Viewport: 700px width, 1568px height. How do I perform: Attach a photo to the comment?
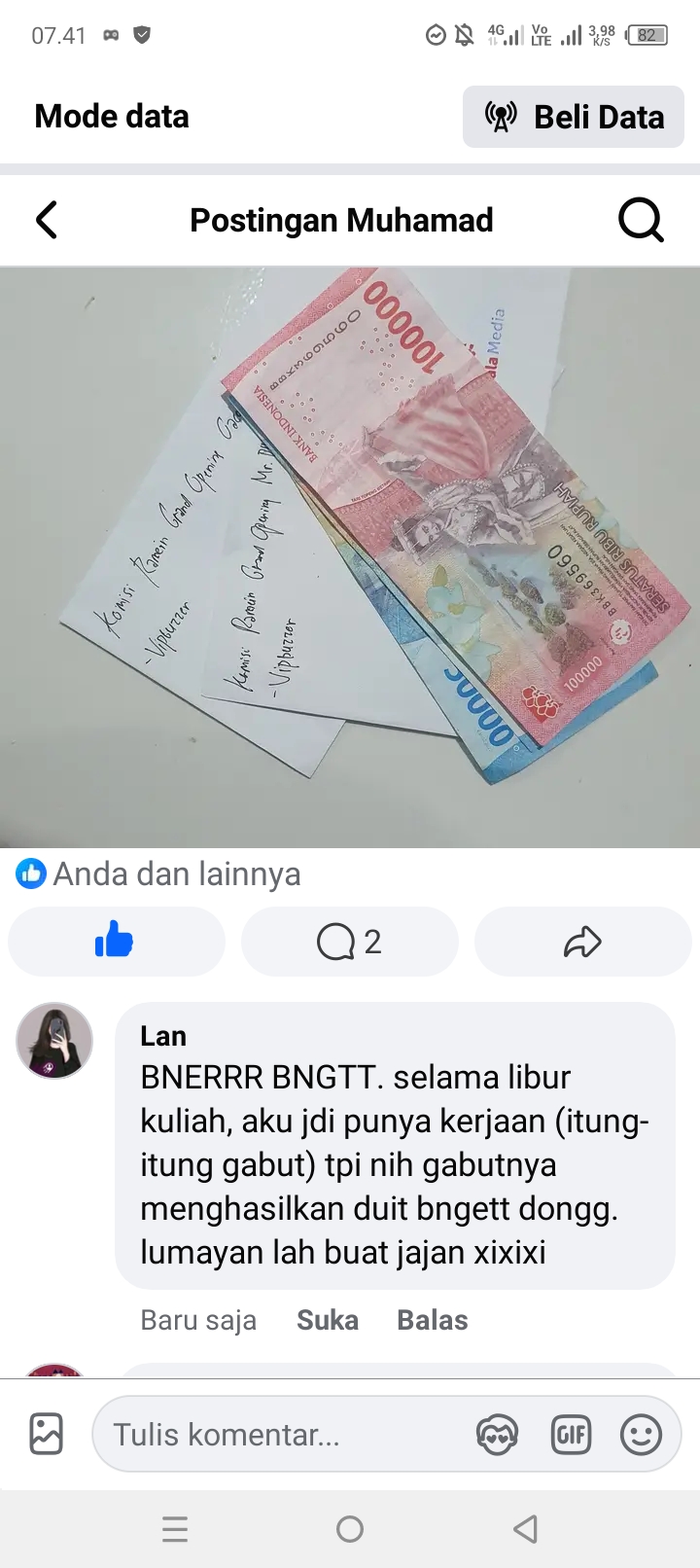coord(47,1435)
